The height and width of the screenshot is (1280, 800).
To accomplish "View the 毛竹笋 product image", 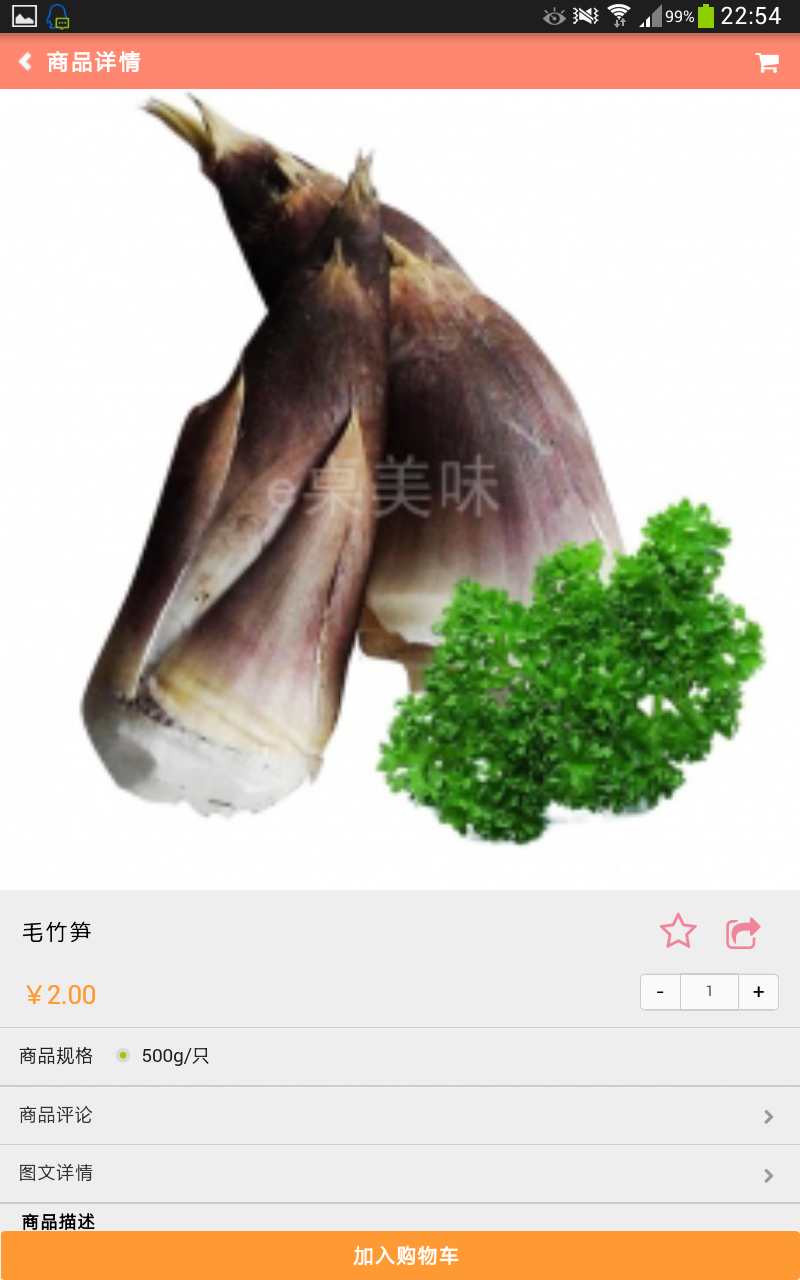I will [400, 490].
